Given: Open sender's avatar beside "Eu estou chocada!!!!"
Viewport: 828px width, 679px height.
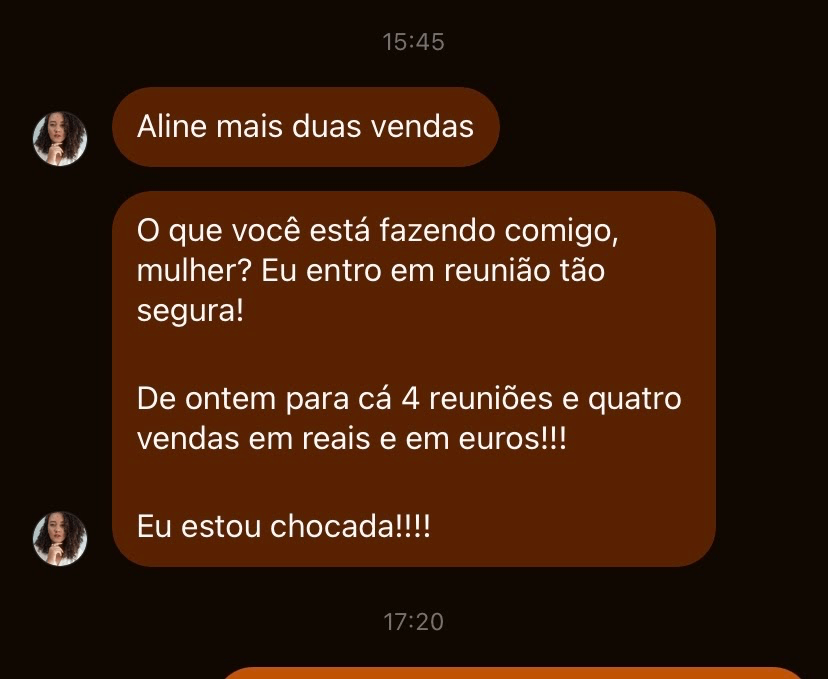Looking at the screenshot, I should click(x=60, y=538).
